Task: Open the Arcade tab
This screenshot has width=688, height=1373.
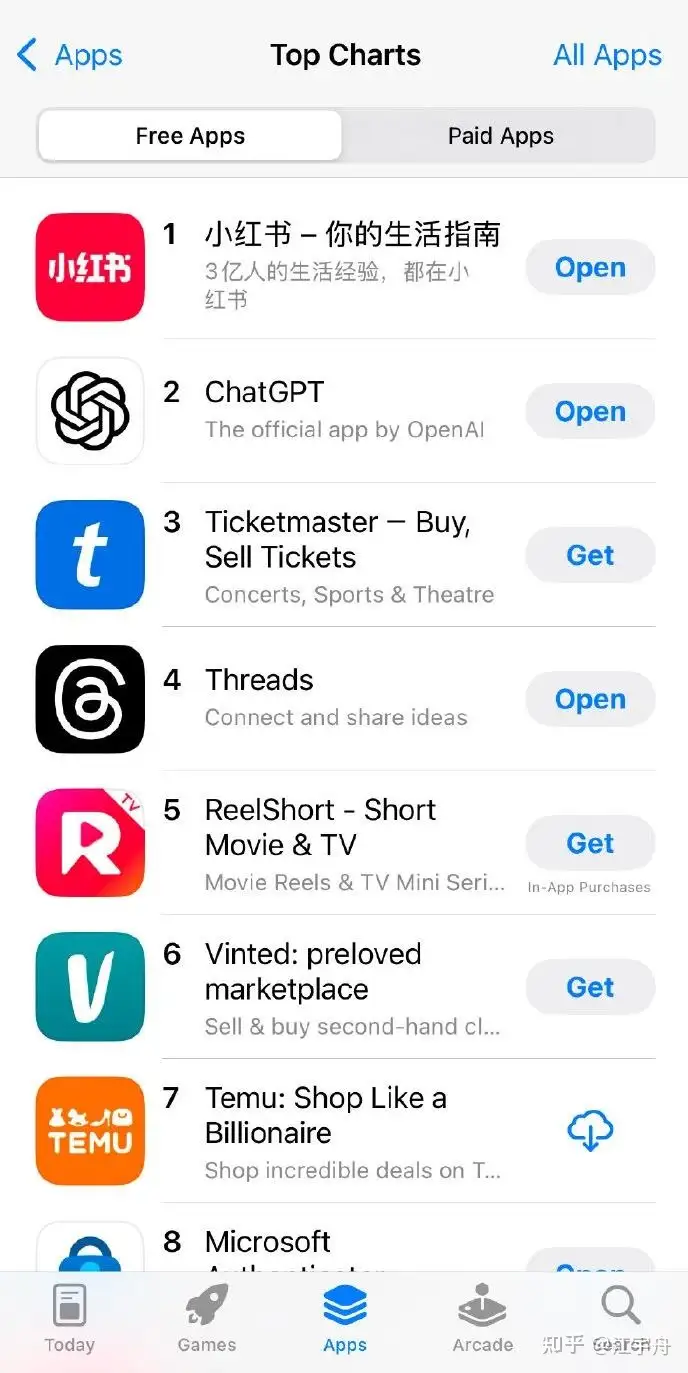Action: click(x=482, y=1318)
